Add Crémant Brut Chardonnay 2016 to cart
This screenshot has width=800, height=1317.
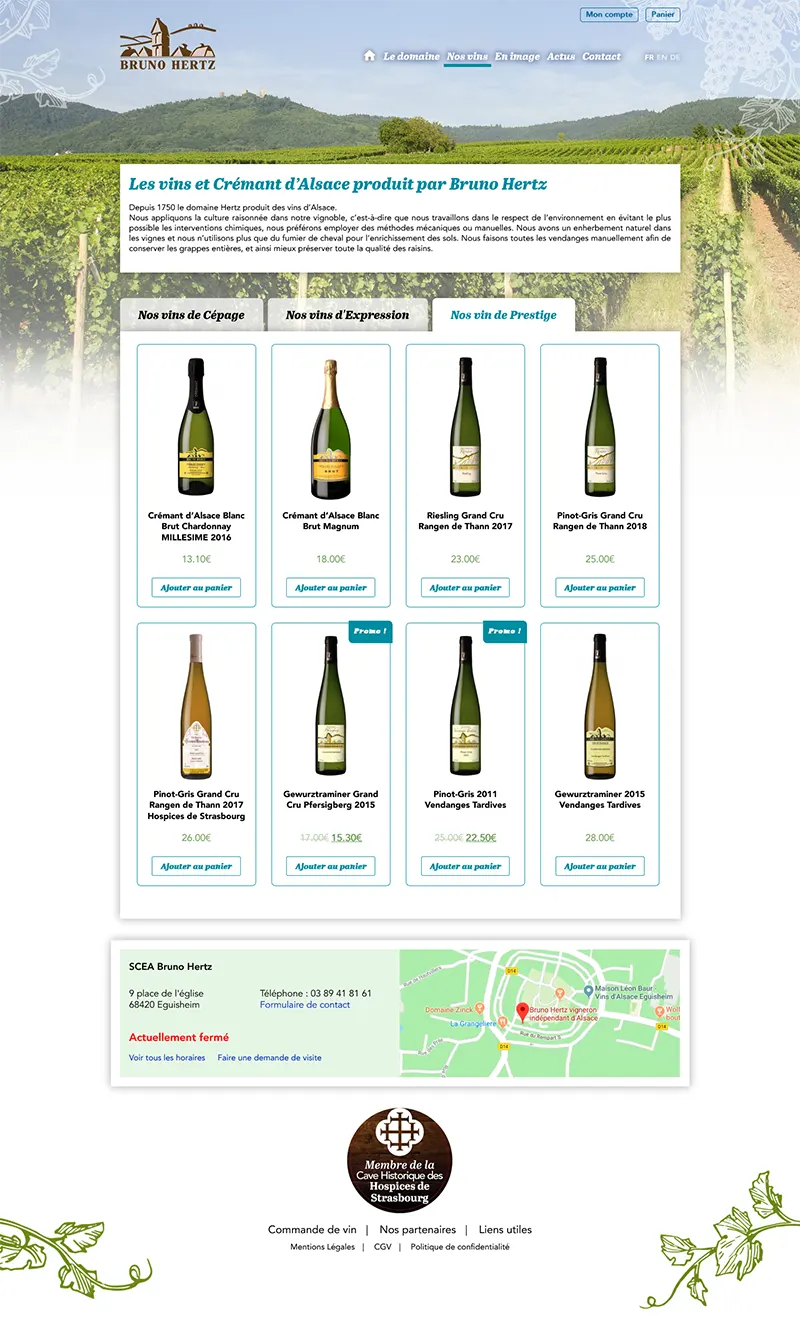point(196,588)
